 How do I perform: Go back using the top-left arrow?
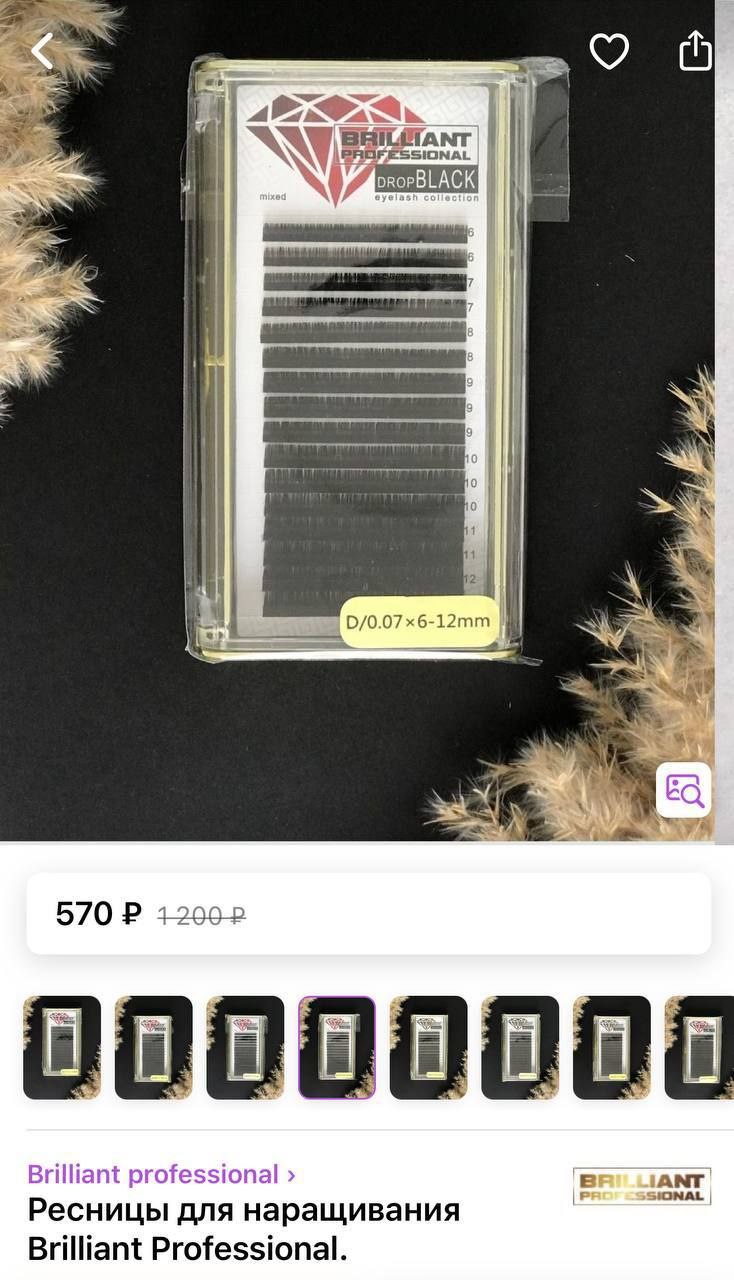point(42,50)
